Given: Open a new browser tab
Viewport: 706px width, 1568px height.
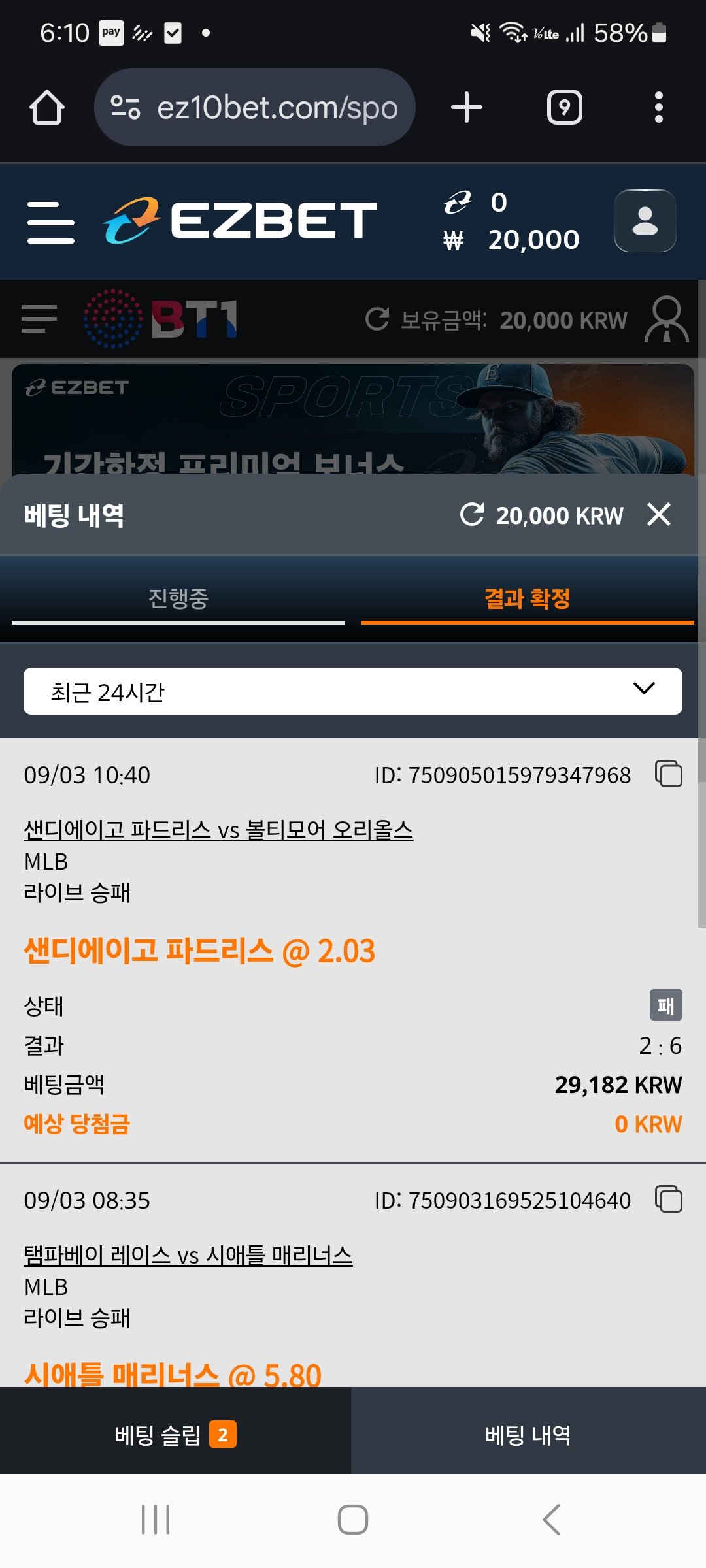Looking at the screenshot, I should click(x=467, y=108).
